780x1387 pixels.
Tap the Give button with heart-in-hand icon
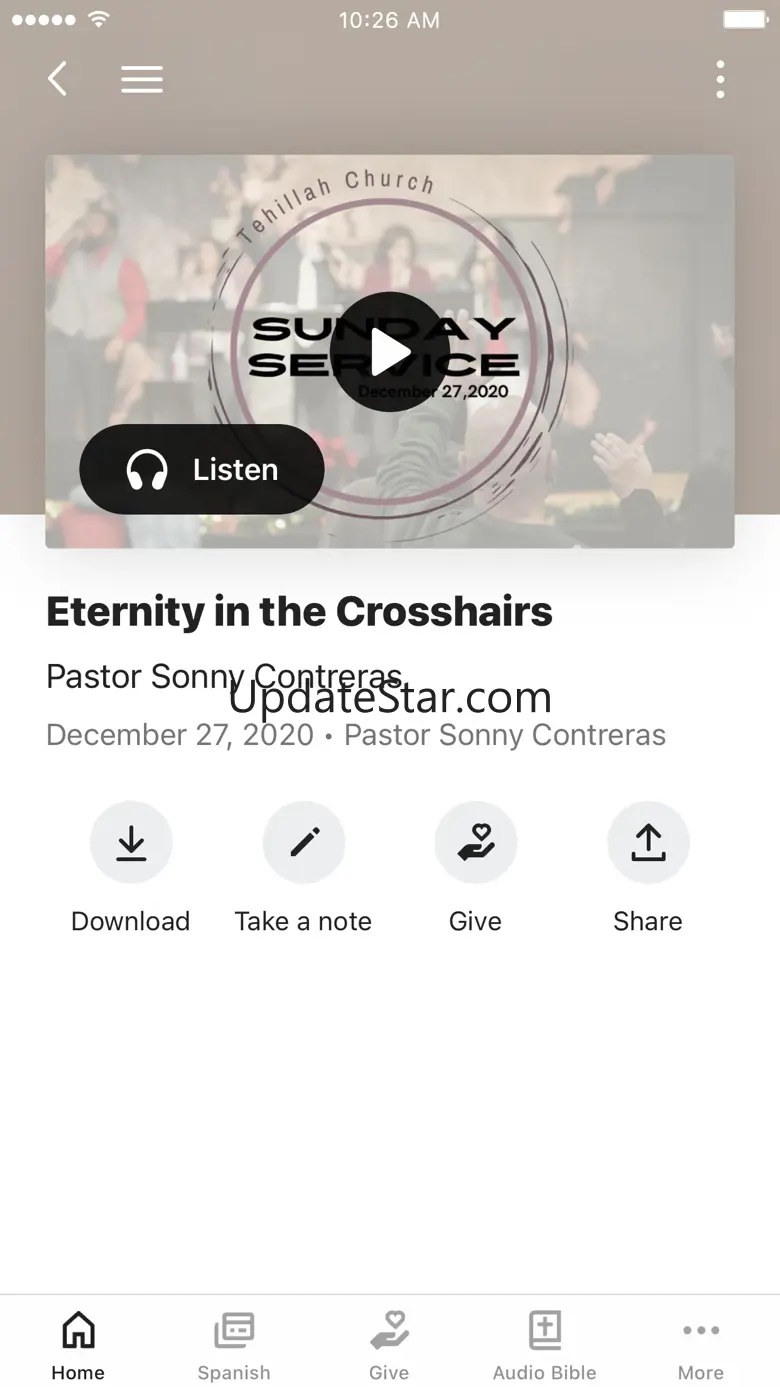click(475, 843)
